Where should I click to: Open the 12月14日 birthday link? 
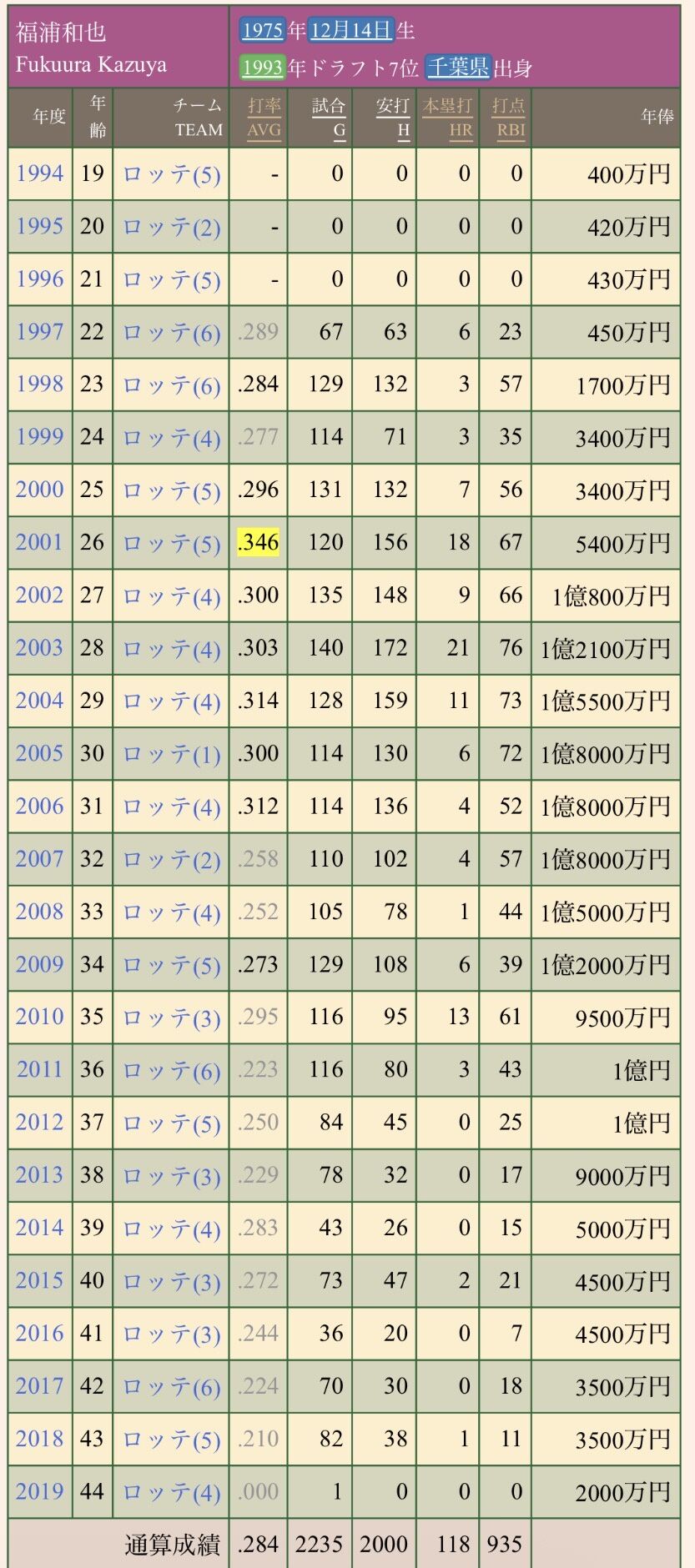351,30
